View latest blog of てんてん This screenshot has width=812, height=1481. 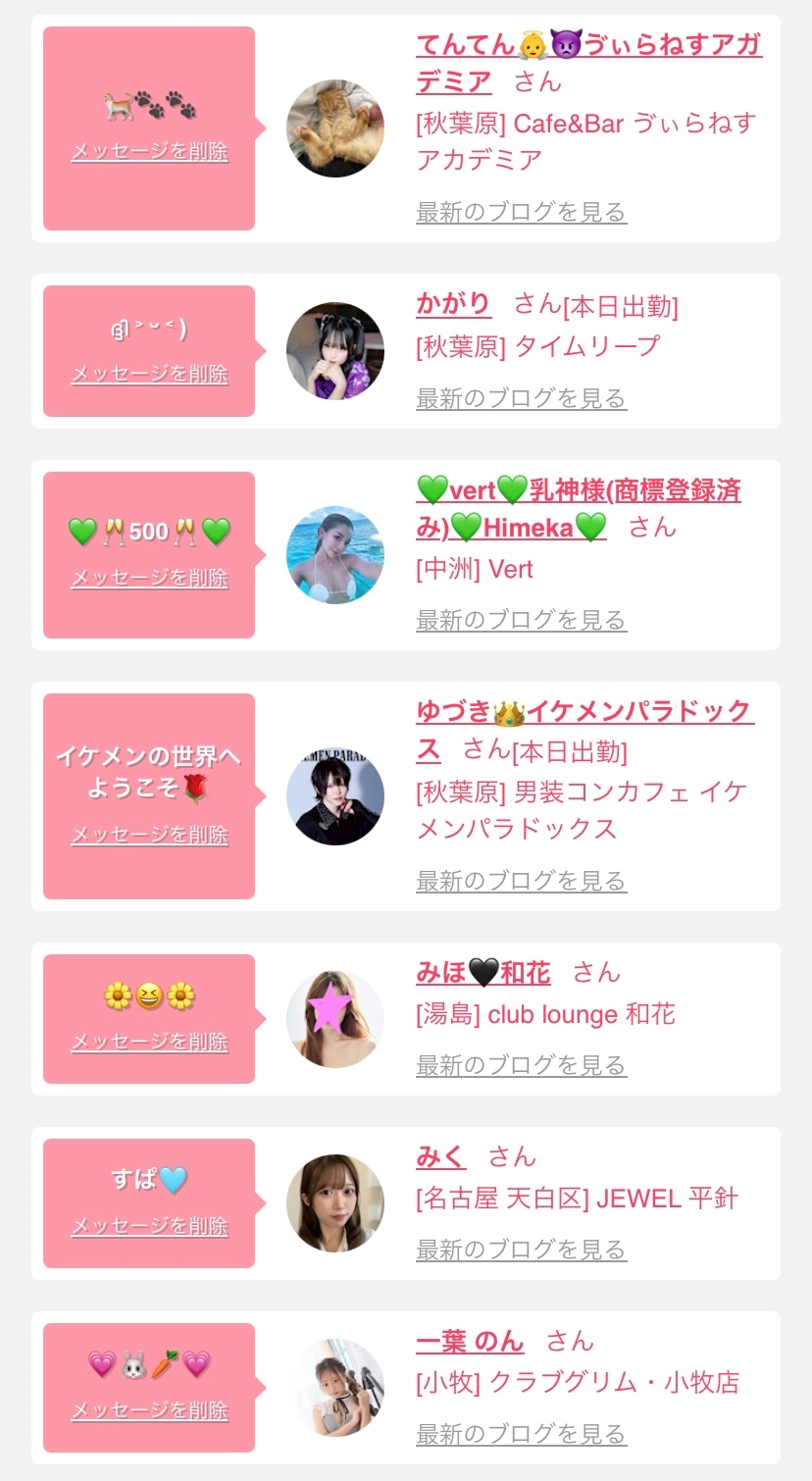pos(521,212)
